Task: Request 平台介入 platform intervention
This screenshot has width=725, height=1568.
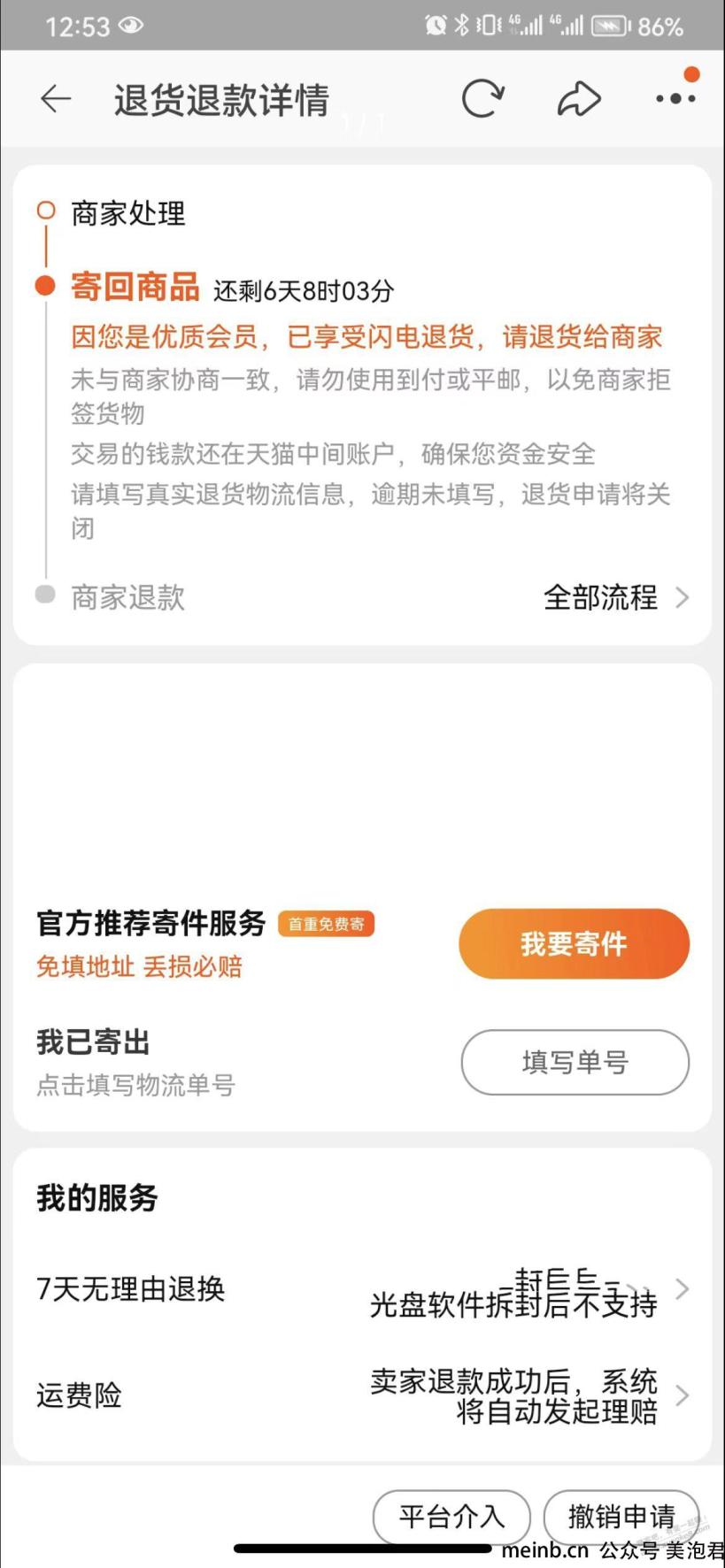Action: 451,1517
